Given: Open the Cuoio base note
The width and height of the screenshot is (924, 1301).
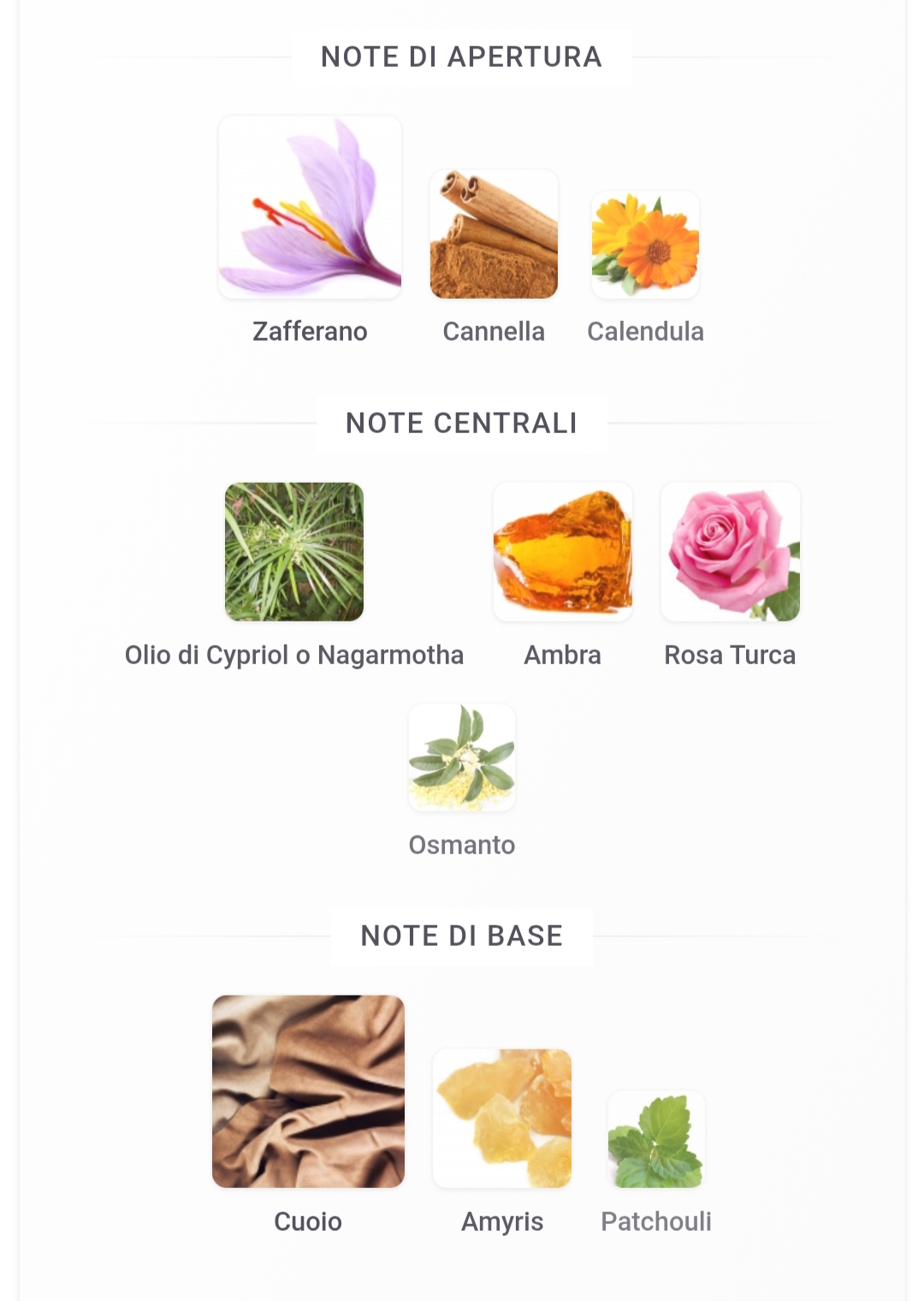Looking at the screenshot, I should (x=308, y=1091).
